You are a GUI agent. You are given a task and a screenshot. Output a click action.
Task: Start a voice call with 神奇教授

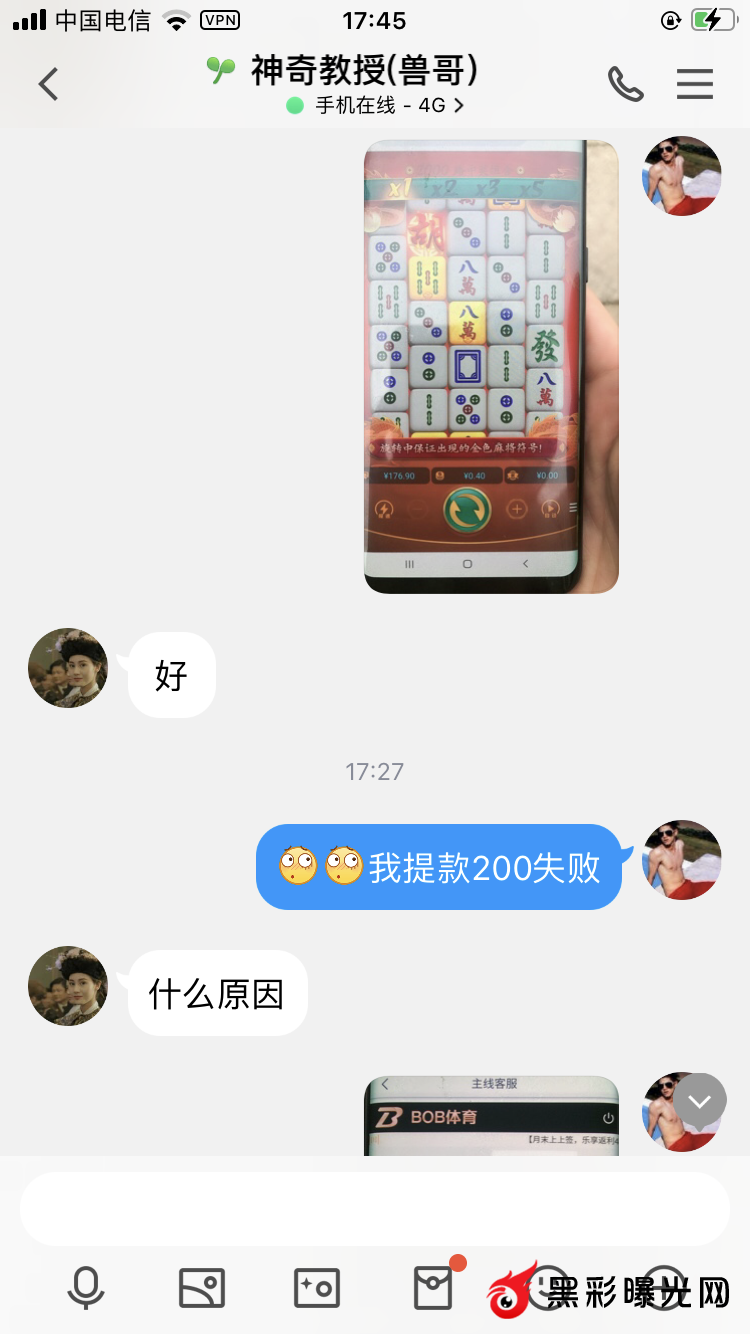tap(626, 84)
